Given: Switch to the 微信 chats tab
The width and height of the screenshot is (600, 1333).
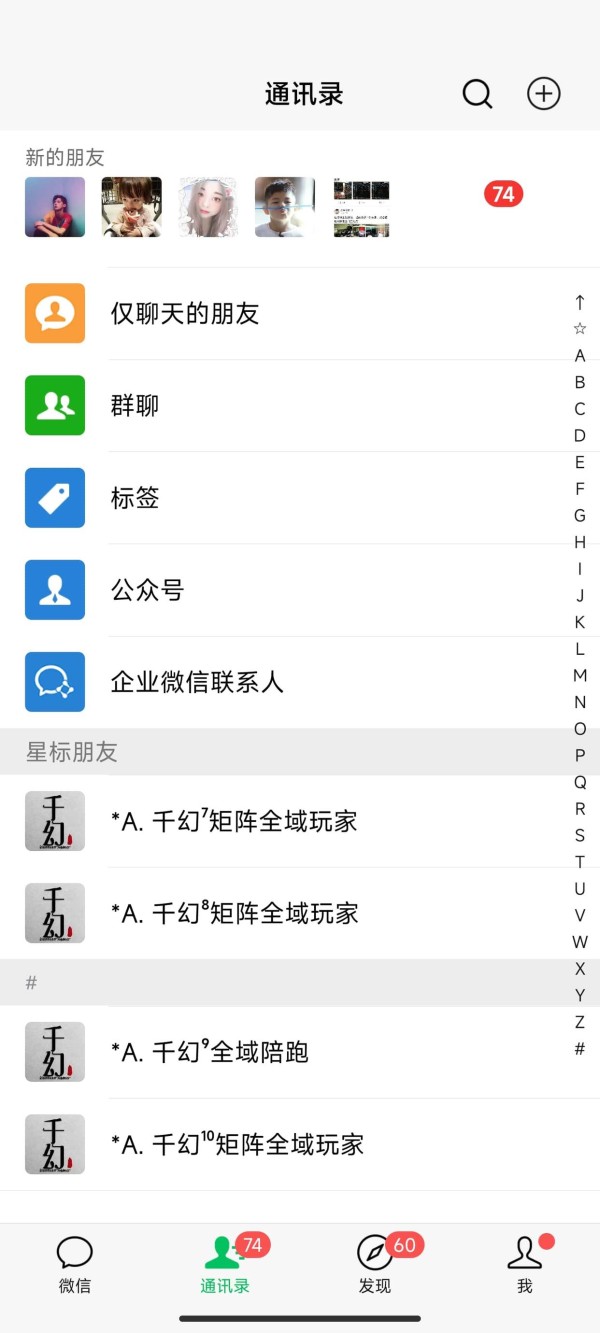Looking at the screenshot, I should coord(75,1265).
